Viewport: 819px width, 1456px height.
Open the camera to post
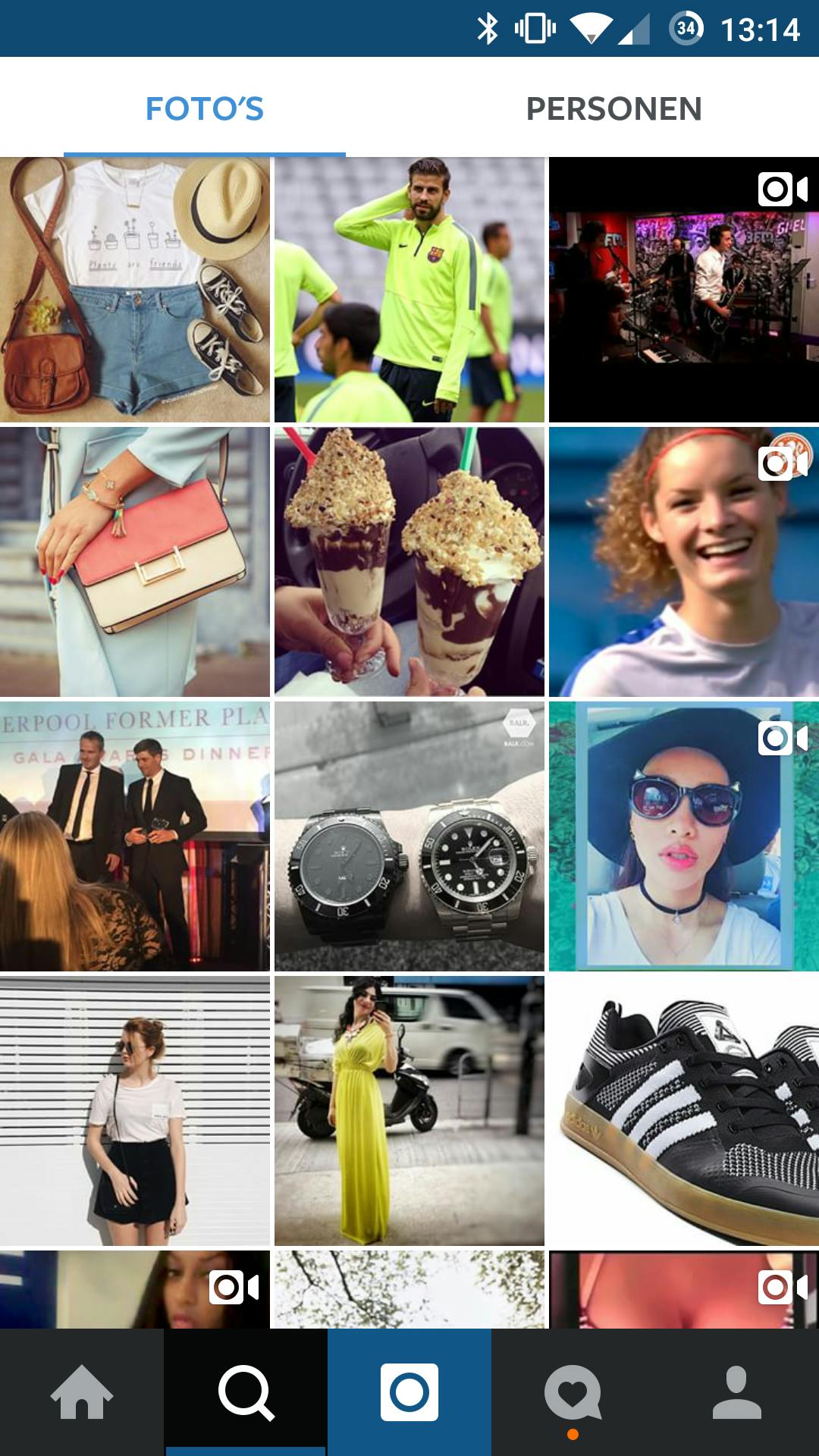(409, 1392)
